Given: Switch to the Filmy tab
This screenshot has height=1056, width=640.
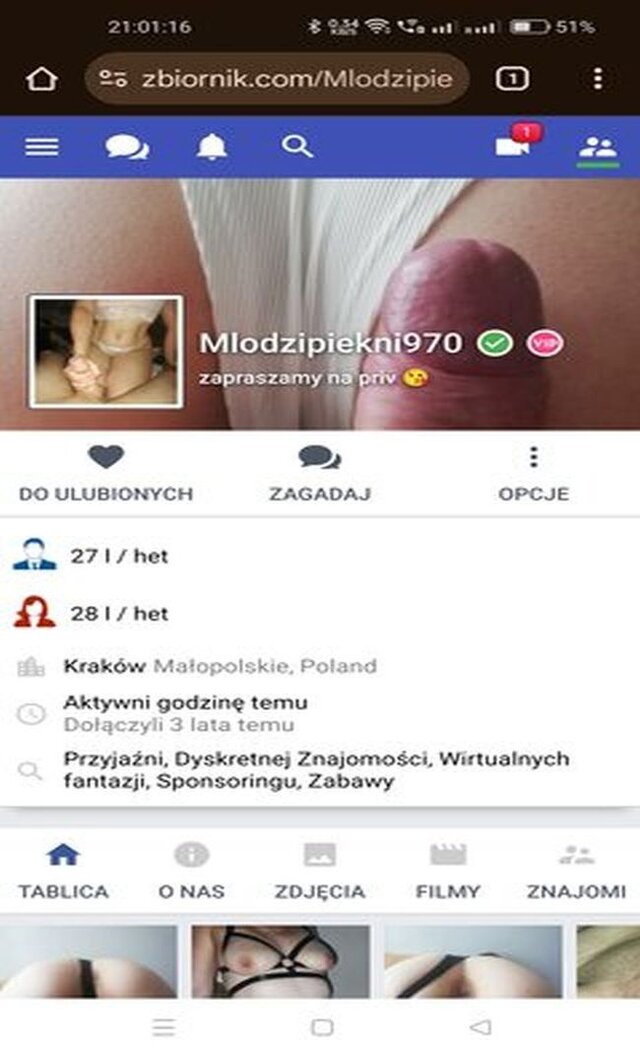Looking at the screenshot, I should tap(448, 872).
